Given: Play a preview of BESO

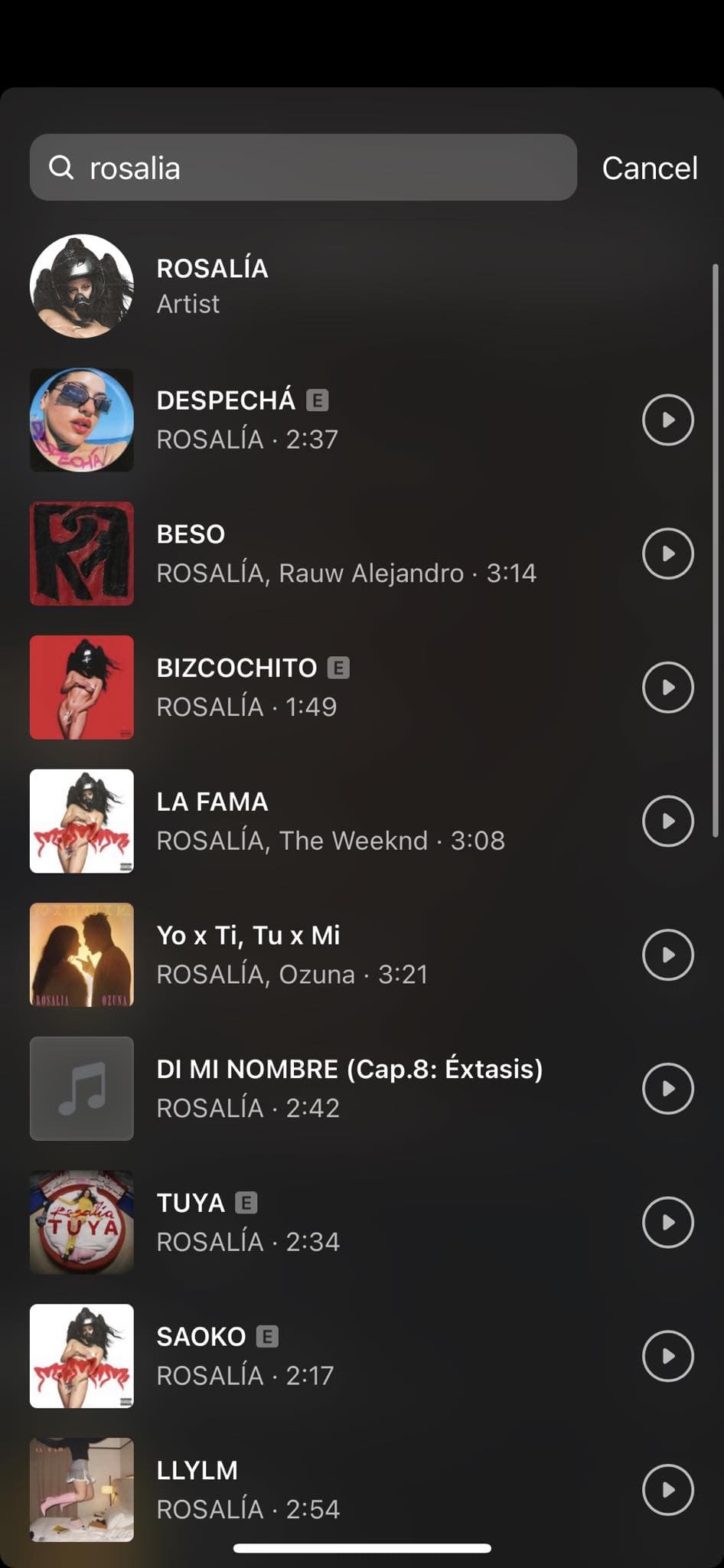Looking at the screenshot, I should click(x=667, y=554).
